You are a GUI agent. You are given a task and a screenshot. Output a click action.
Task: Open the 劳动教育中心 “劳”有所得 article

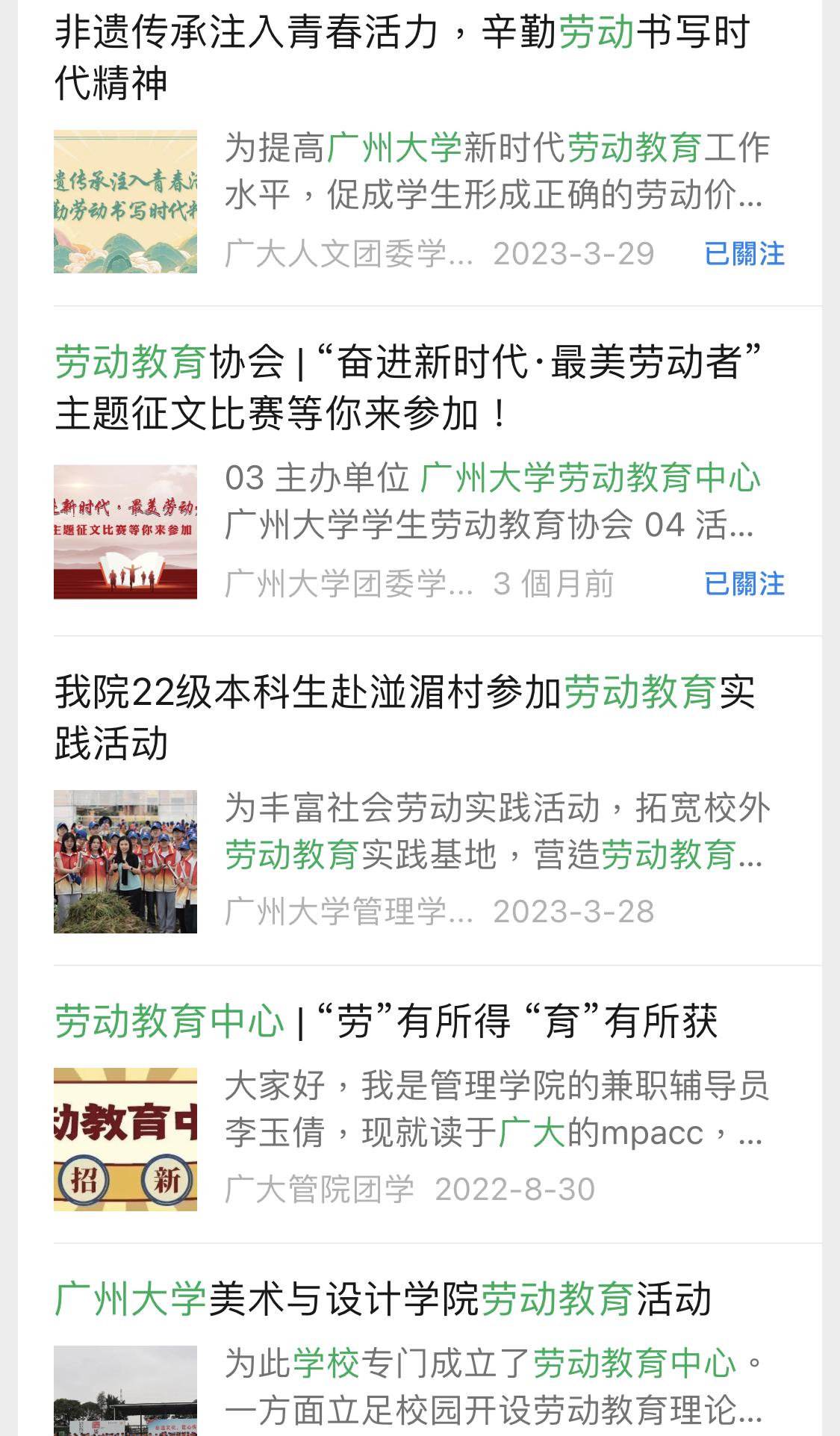point(385,1022)
